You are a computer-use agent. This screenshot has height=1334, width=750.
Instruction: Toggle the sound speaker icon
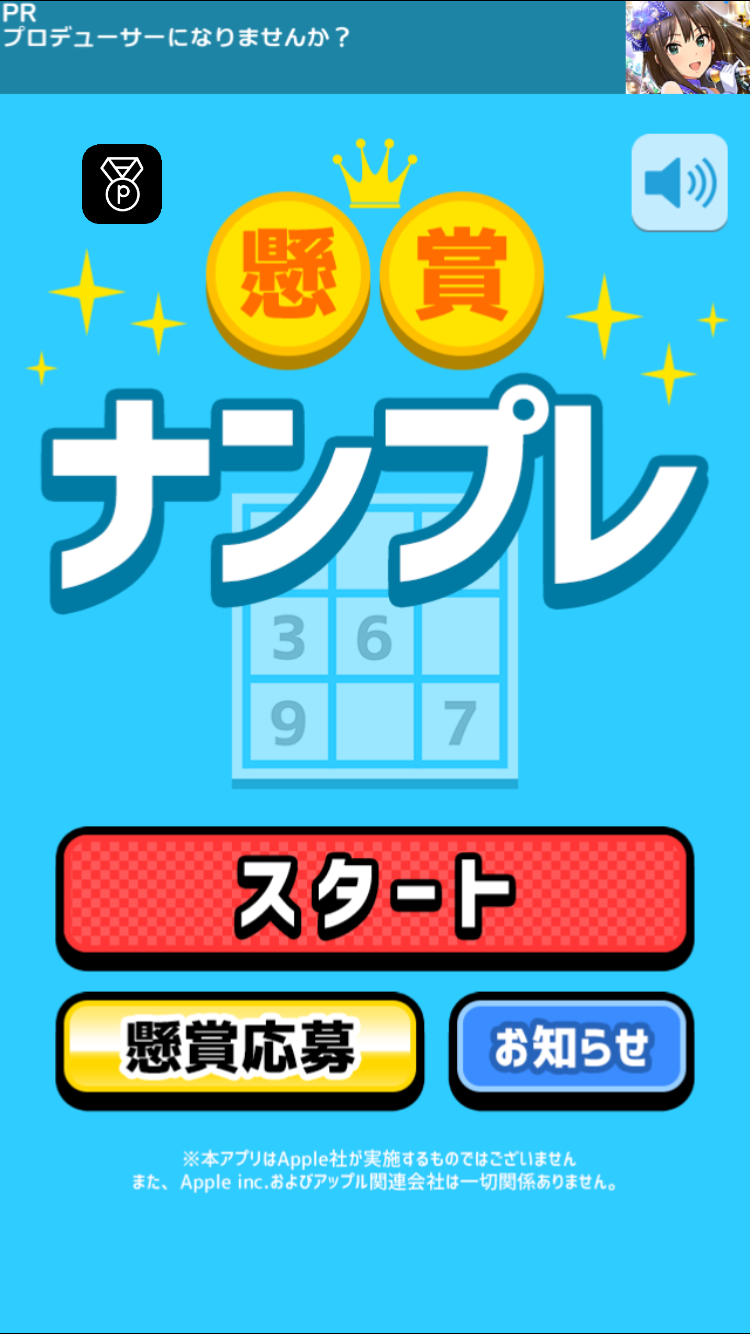pos(679,182)
